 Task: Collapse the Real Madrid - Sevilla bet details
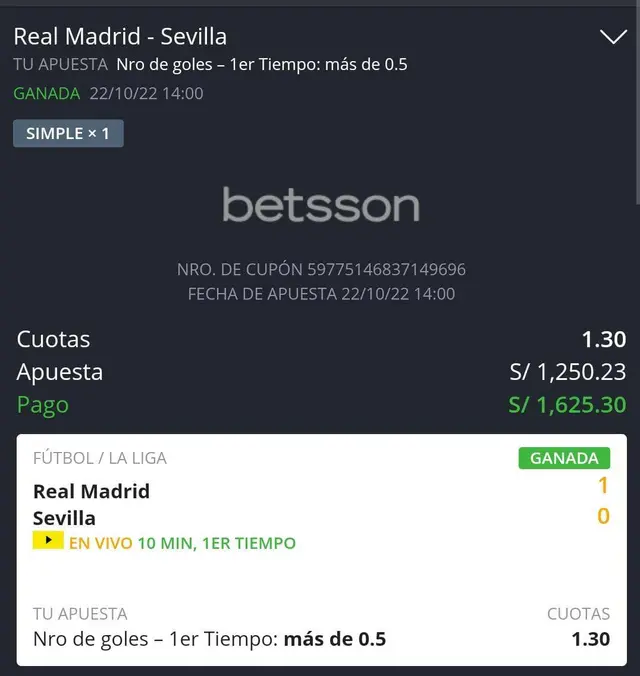click(612, 38)
